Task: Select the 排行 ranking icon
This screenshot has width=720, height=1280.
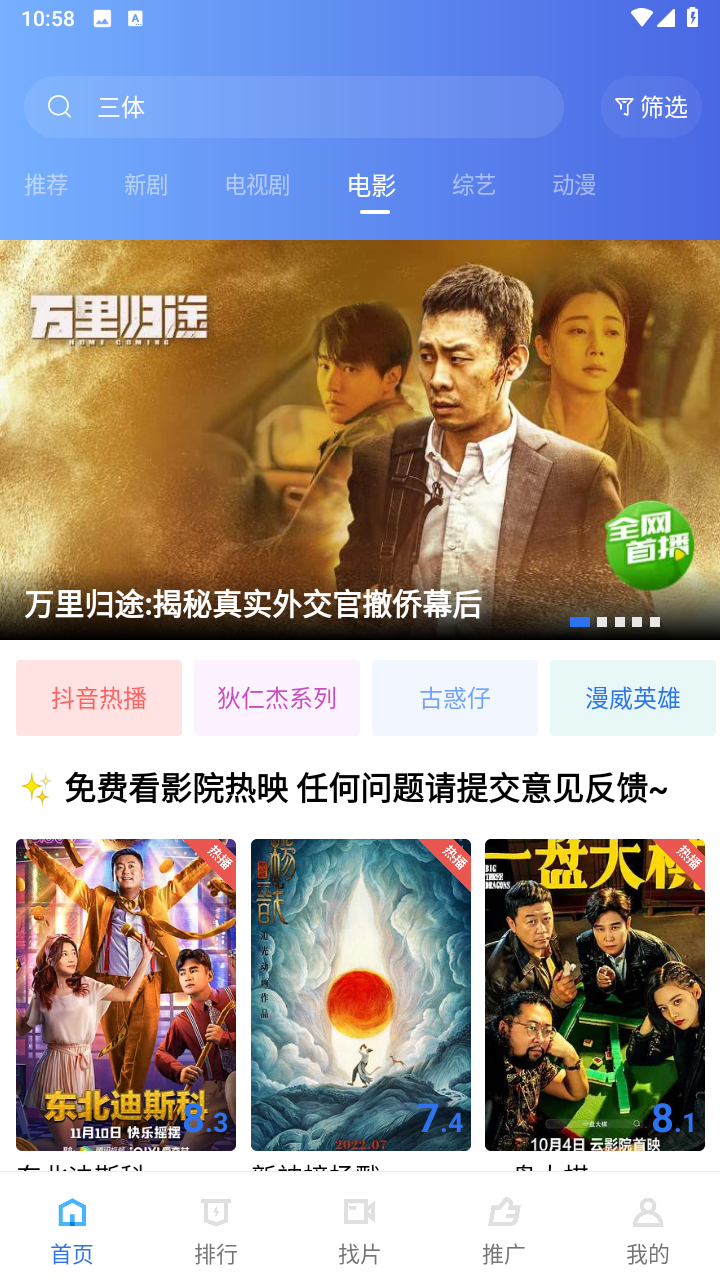Action: [216, 1211]
